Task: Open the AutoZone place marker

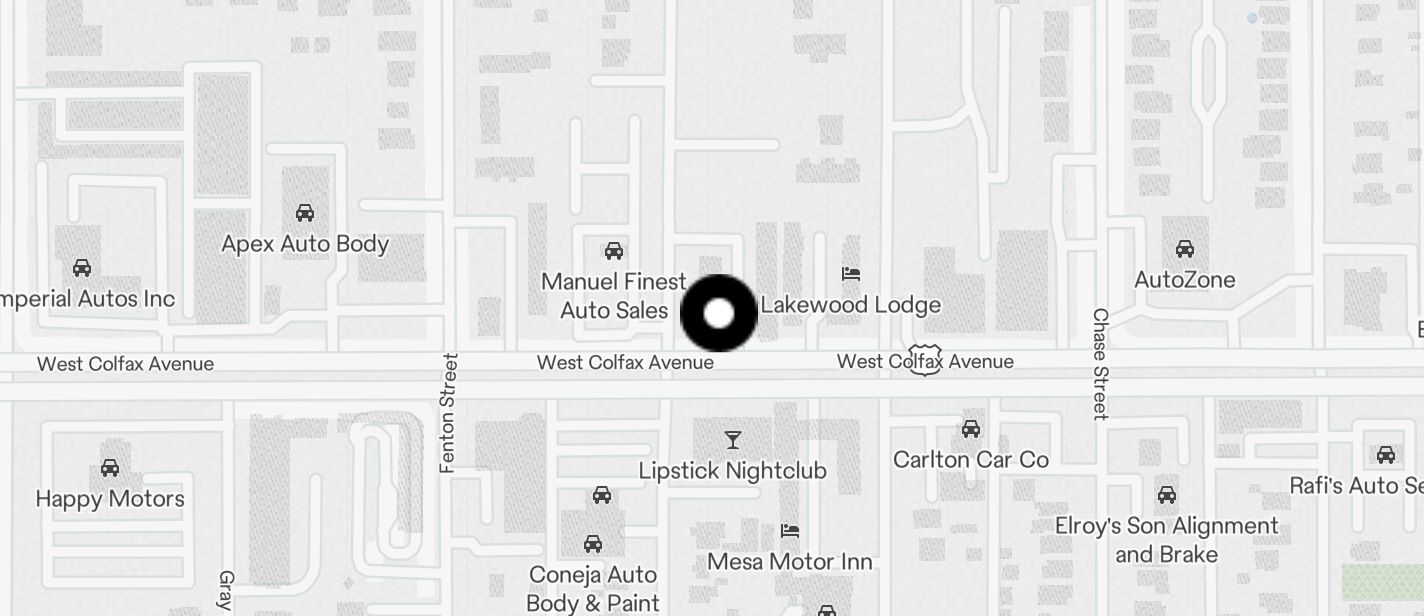Action: click(1185, 249)
